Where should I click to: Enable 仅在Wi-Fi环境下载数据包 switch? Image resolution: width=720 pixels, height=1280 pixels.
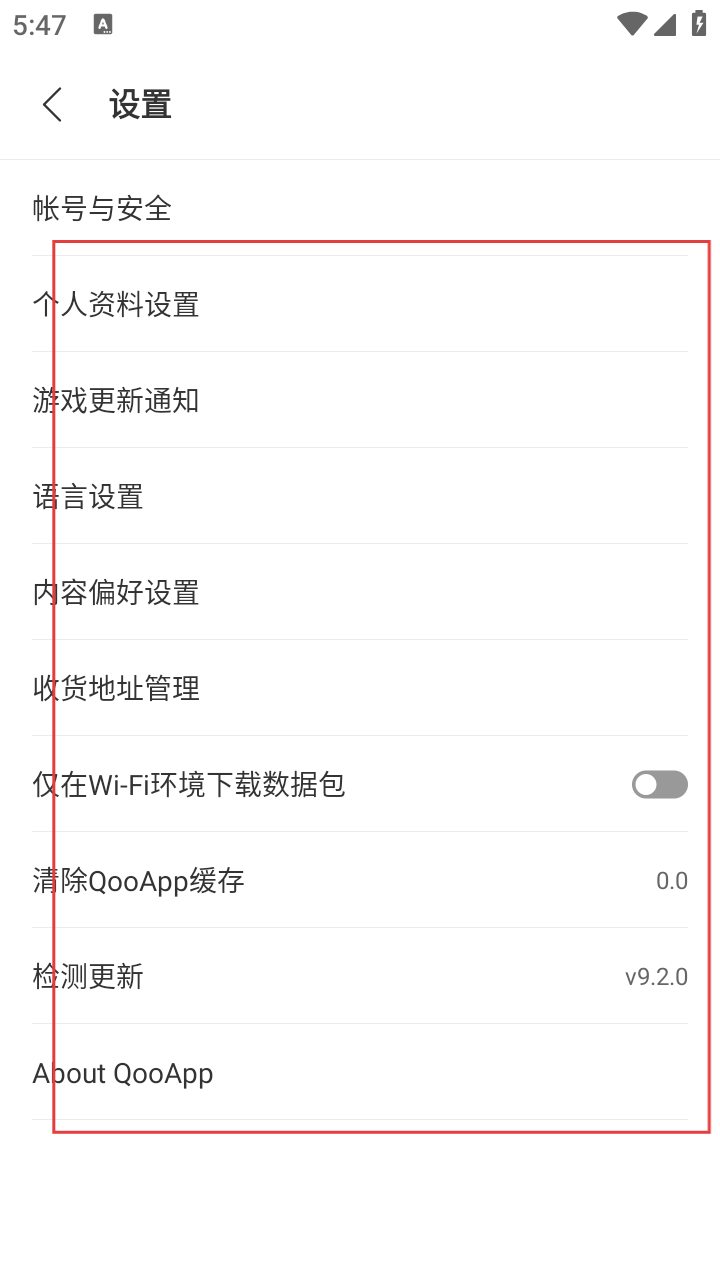coord(659,784)
